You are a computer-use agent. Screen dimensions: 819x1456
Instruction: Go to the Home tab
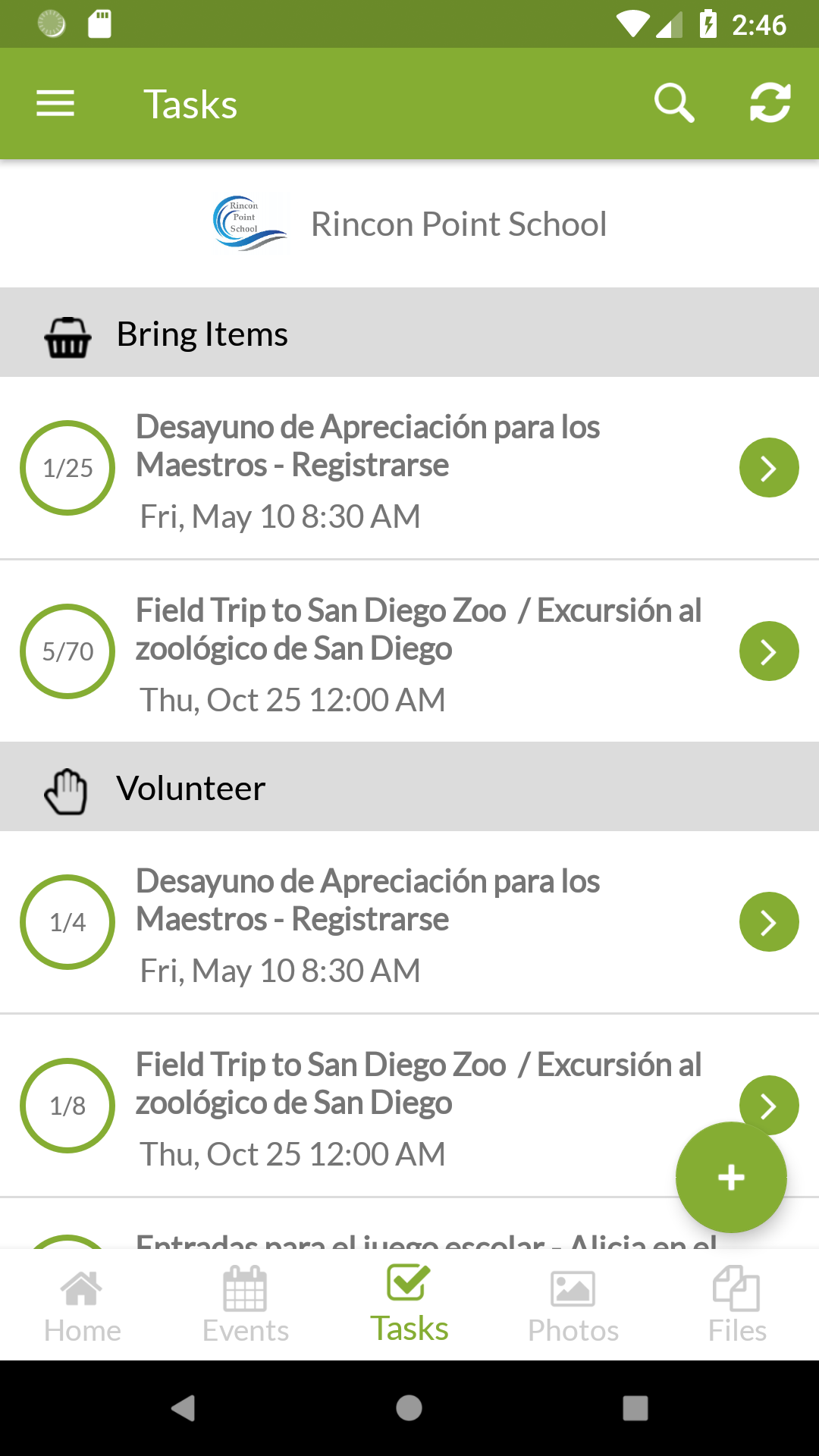[82, 1304]
